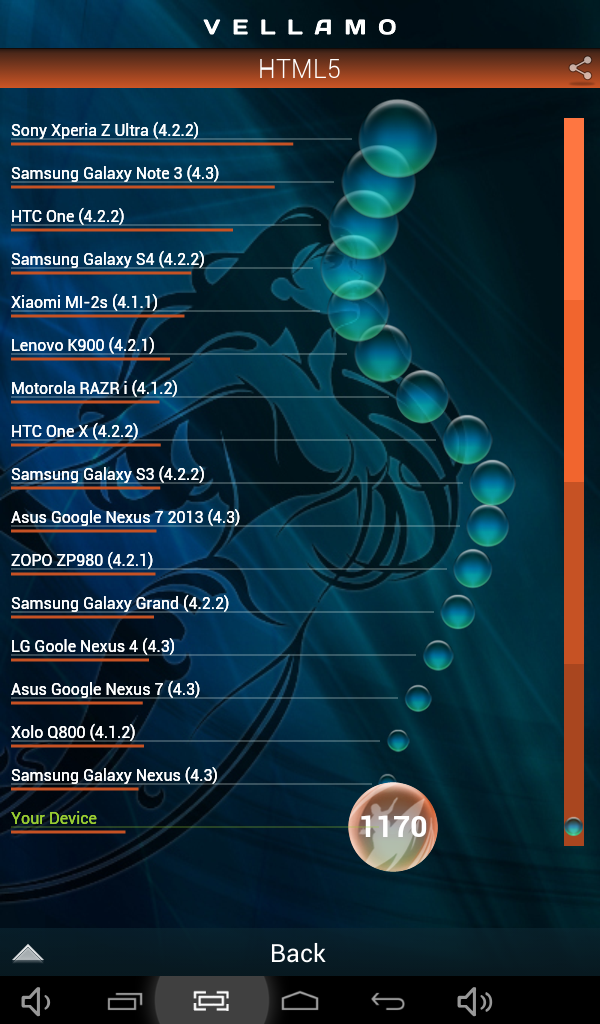This screenshot has width=600, height=1024.
Task: Share the HTML5 benchmark results
Action: tap(580, 69)
